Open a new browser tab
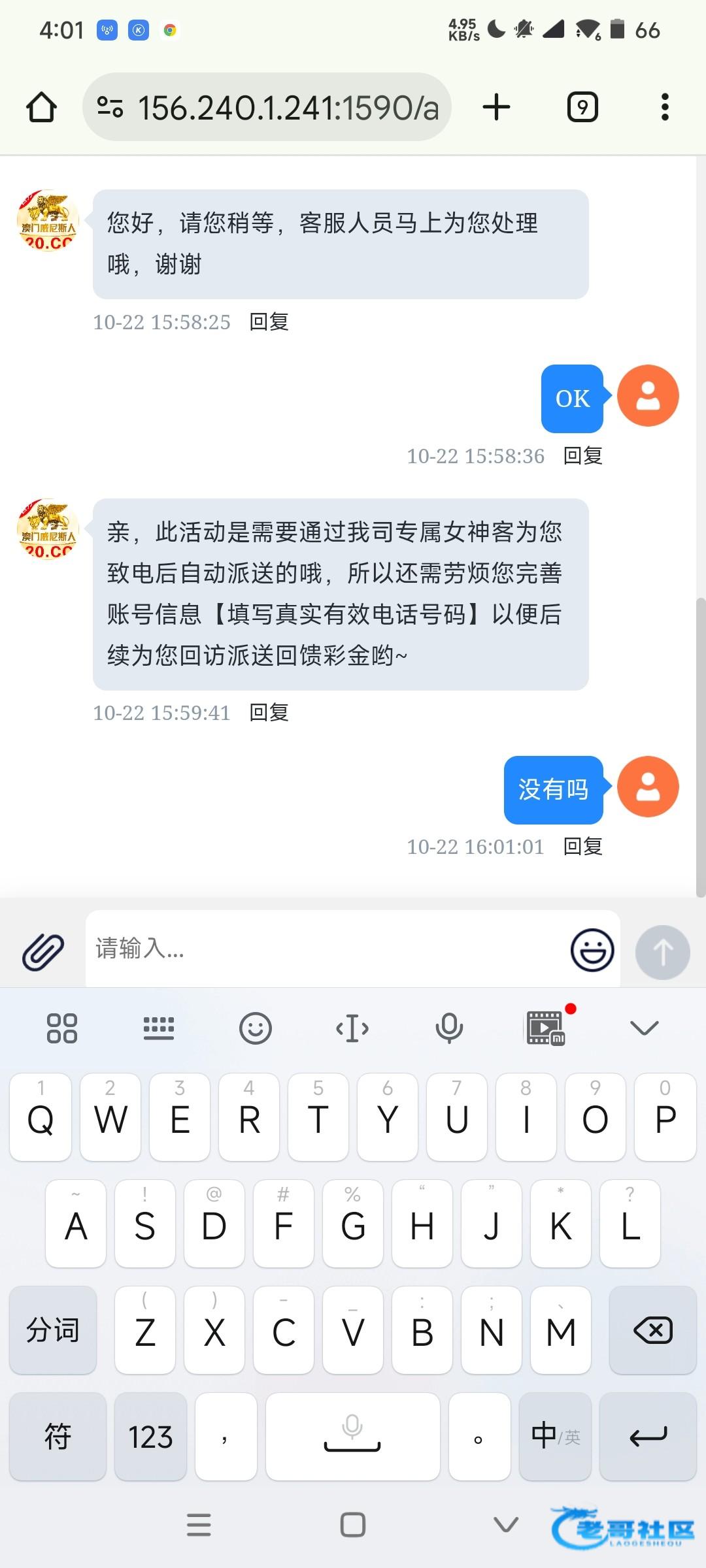The height and width of the screenshot is (1568, 706). click(x=496, y=107)
